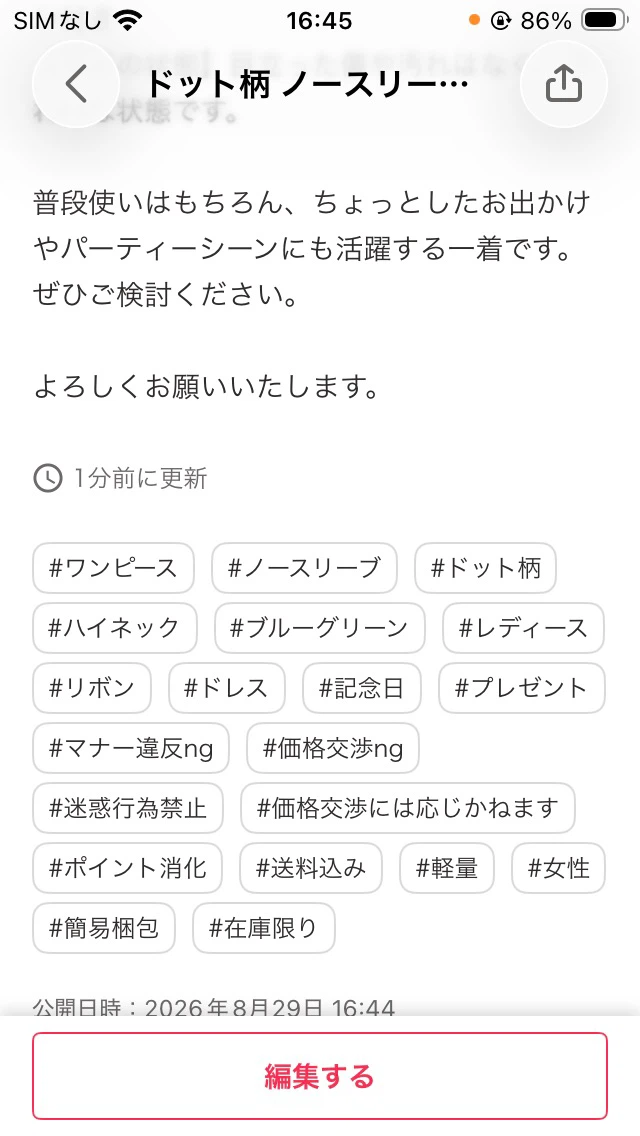Open the #価格交渉には応じかねます tag

tap(408, 809)
